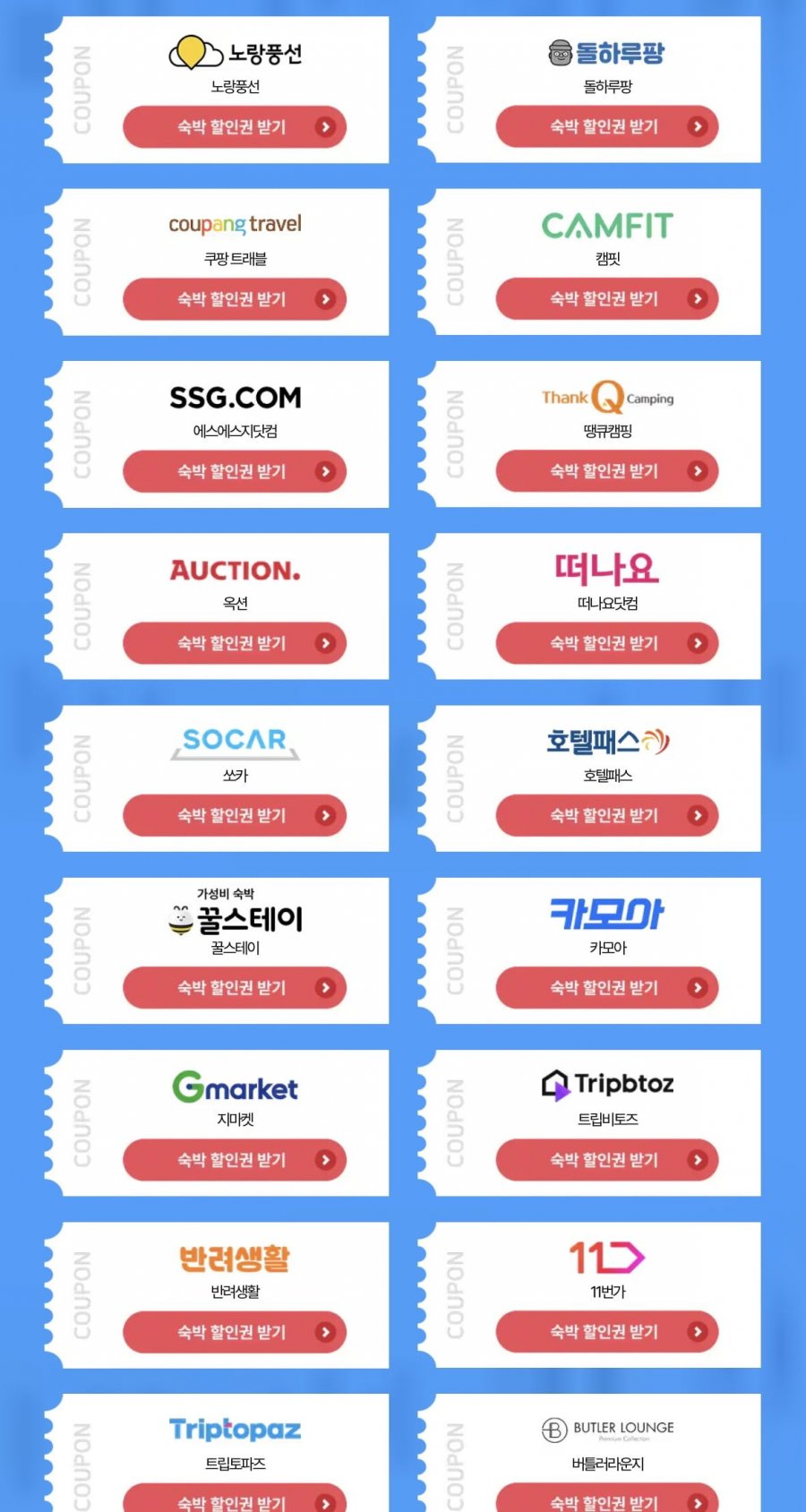The image size is (806, 1512).
Task: Claim the 카모아 lodging coupon
Action: 606,987
